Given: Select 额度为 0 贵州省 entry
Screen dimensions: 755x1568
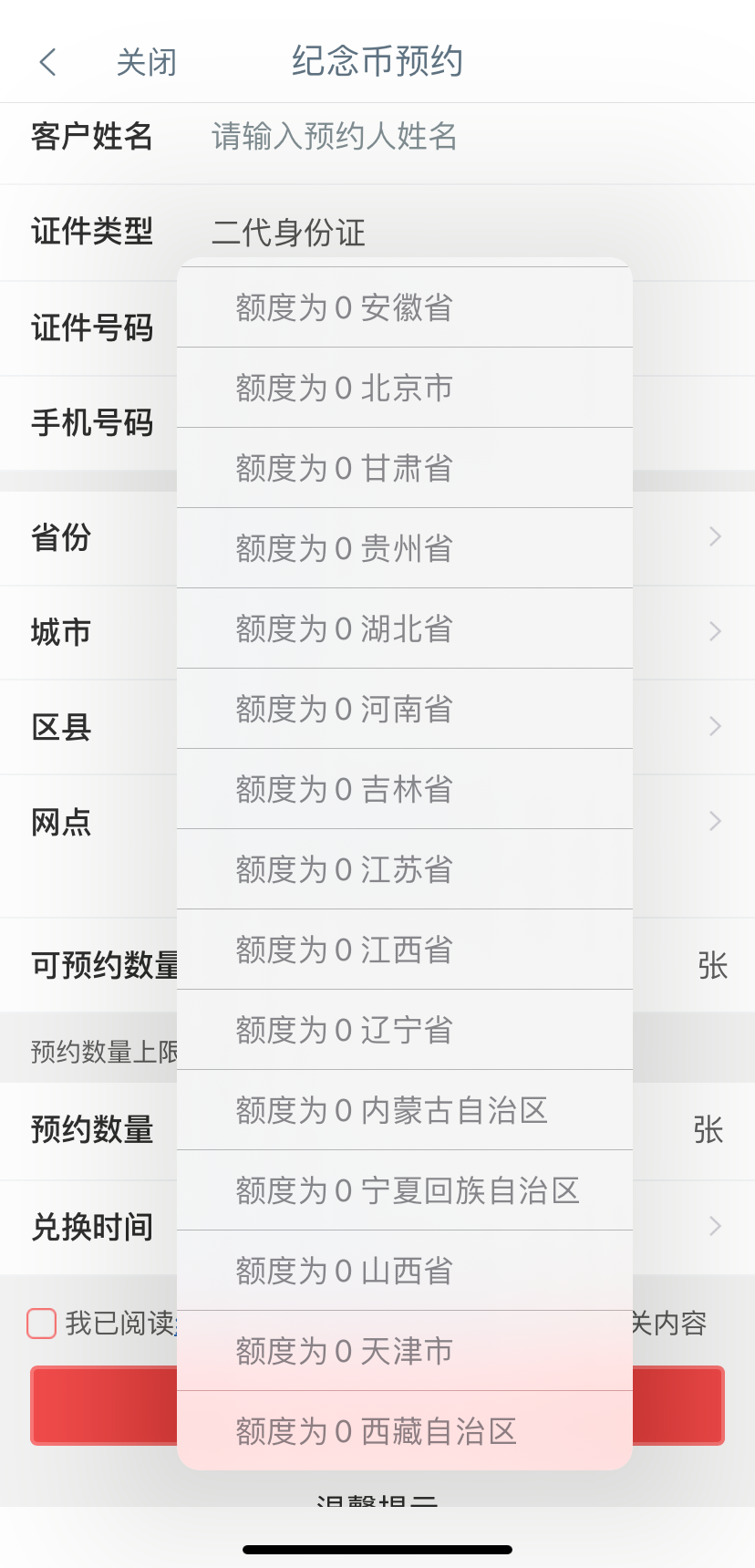Looking at the screenshot, I should (x=404, y=549).
